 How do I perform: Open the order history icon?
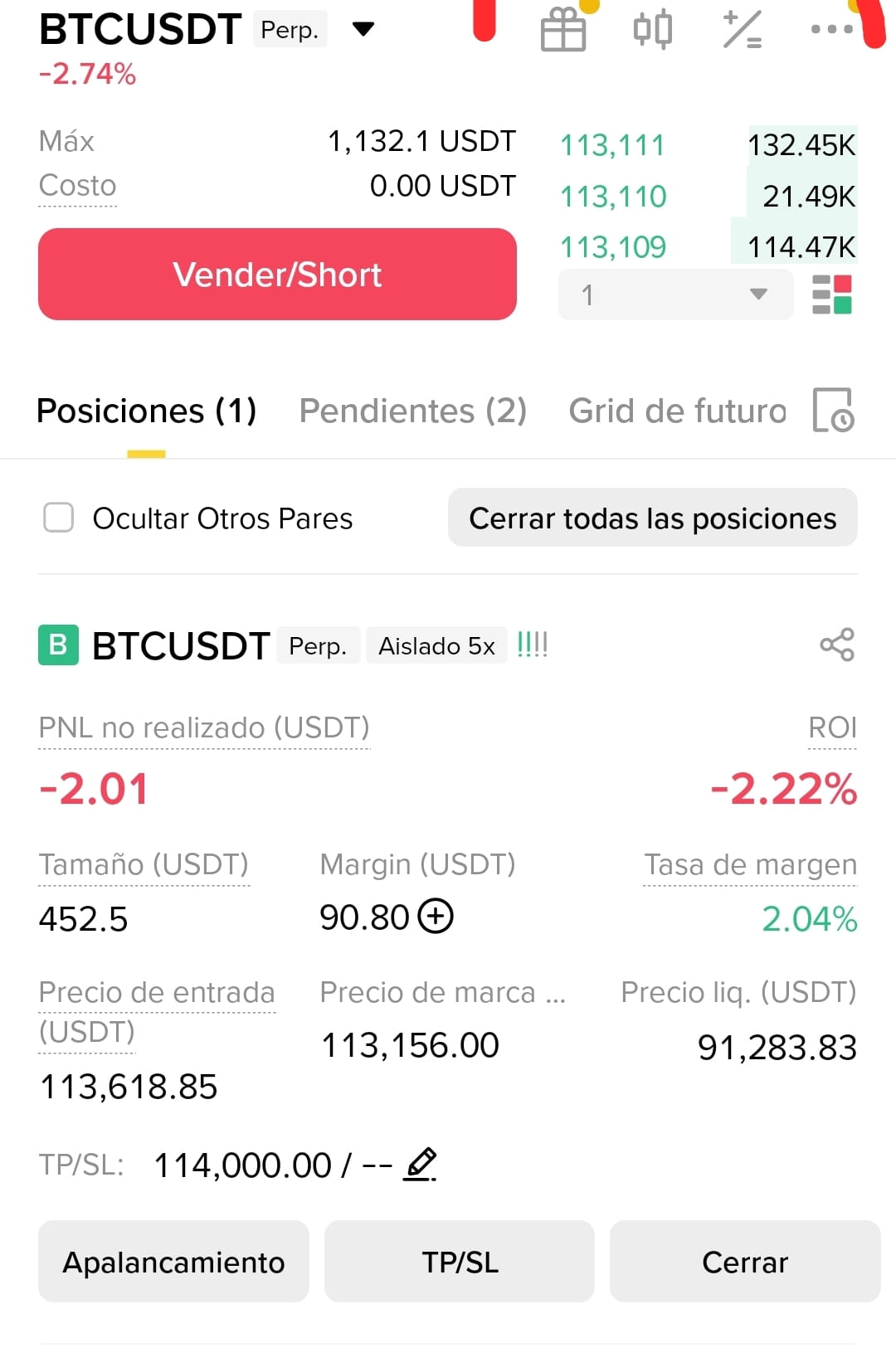pos(833,410)
